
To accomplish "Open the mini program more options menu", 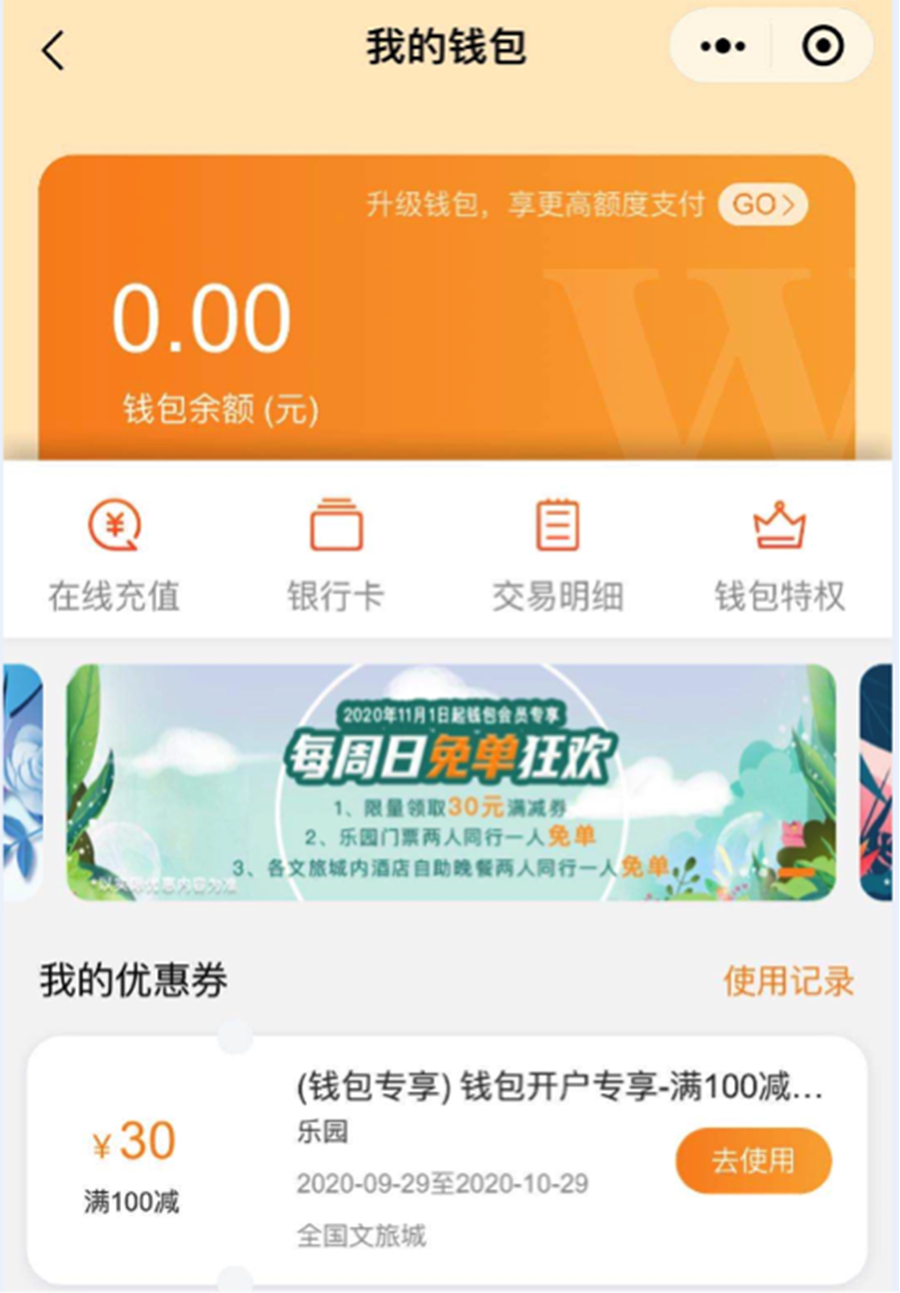I will pos(723,47).
